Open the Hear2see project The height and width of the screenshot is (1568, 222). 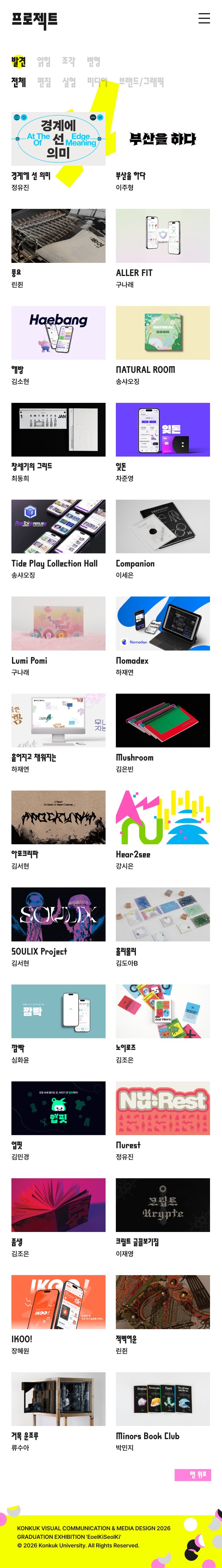[x=162, y=817]
